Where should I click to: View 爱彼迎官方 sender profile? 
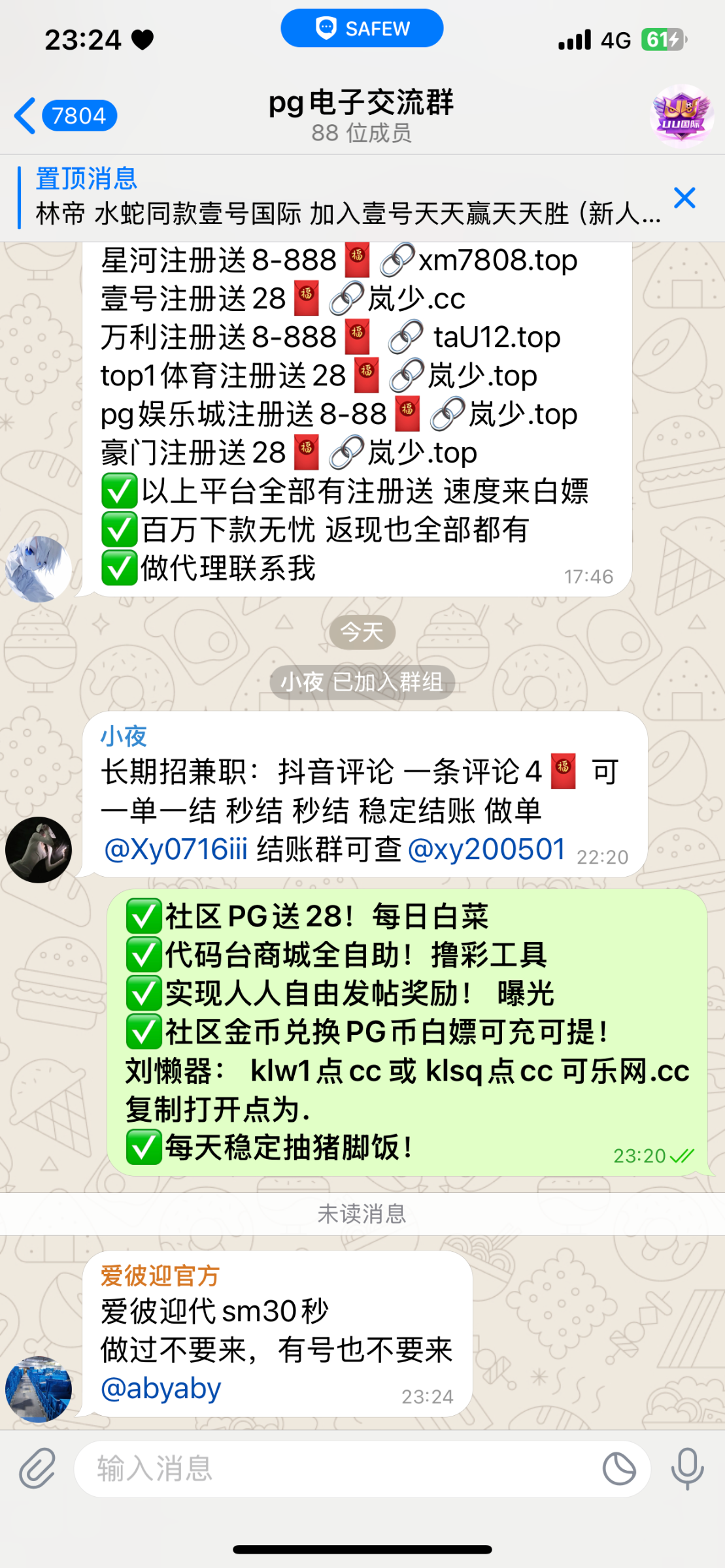[x=160, y=1275]
